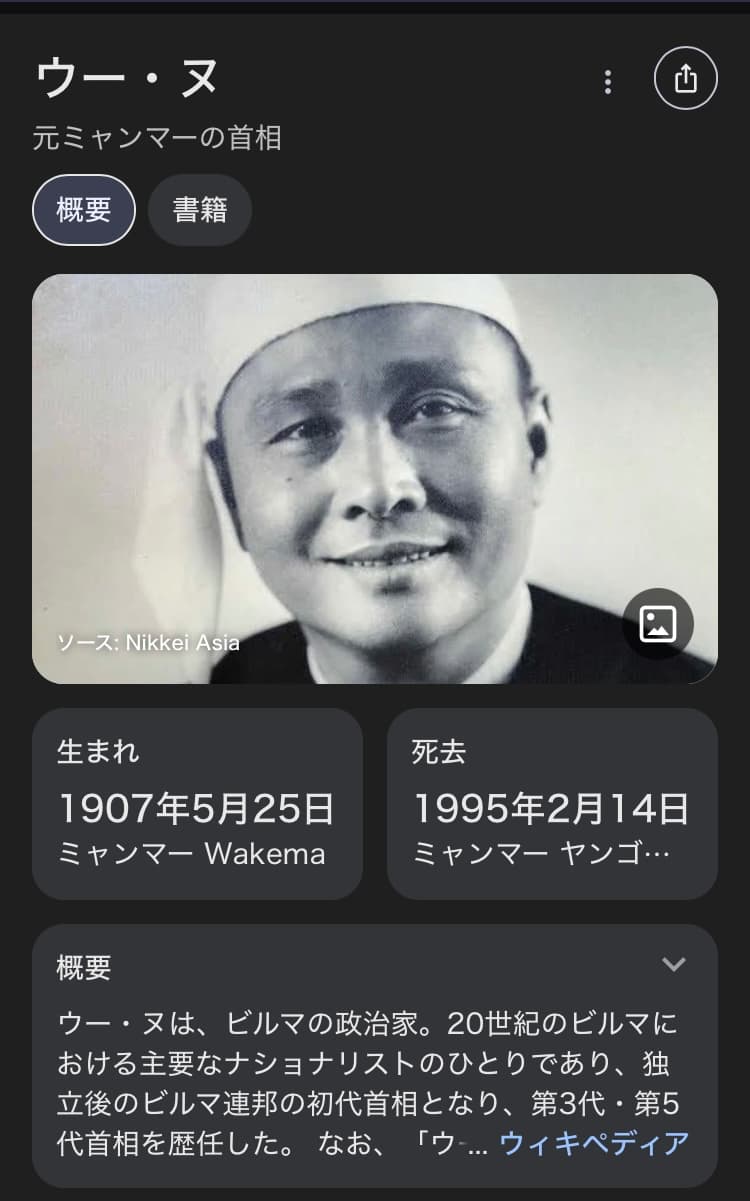Select the 概要 chip
The height and width of the screenshot is (1201, 750).
(84, 210)
